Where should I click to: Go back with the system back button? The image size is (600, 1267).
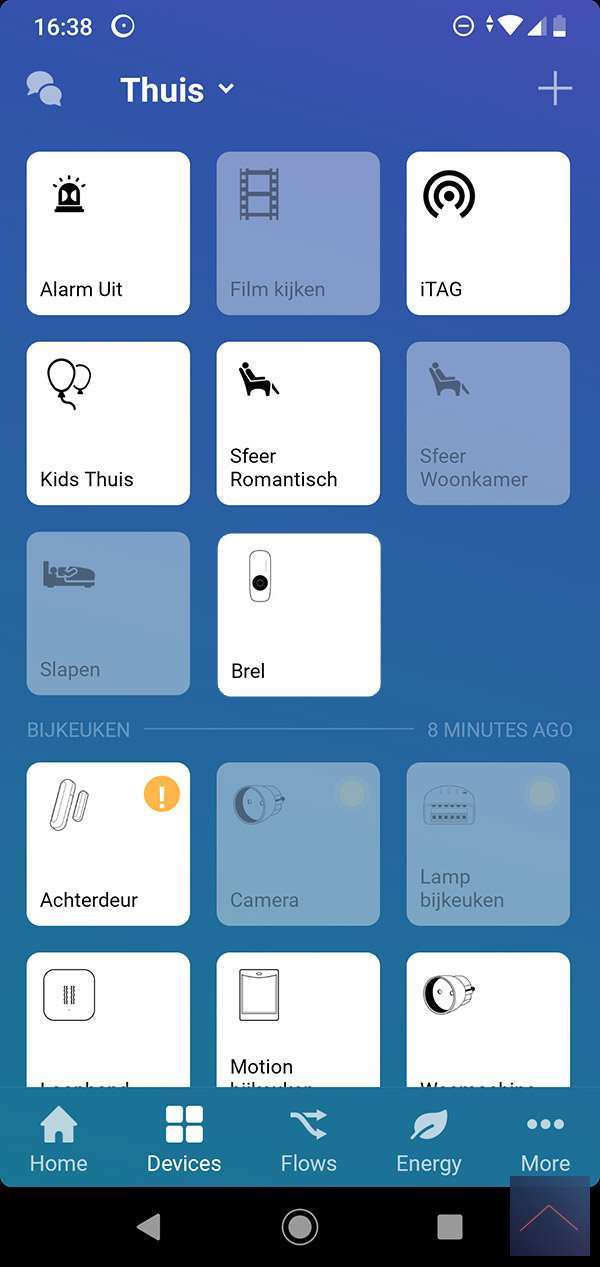pos(149,1227)
